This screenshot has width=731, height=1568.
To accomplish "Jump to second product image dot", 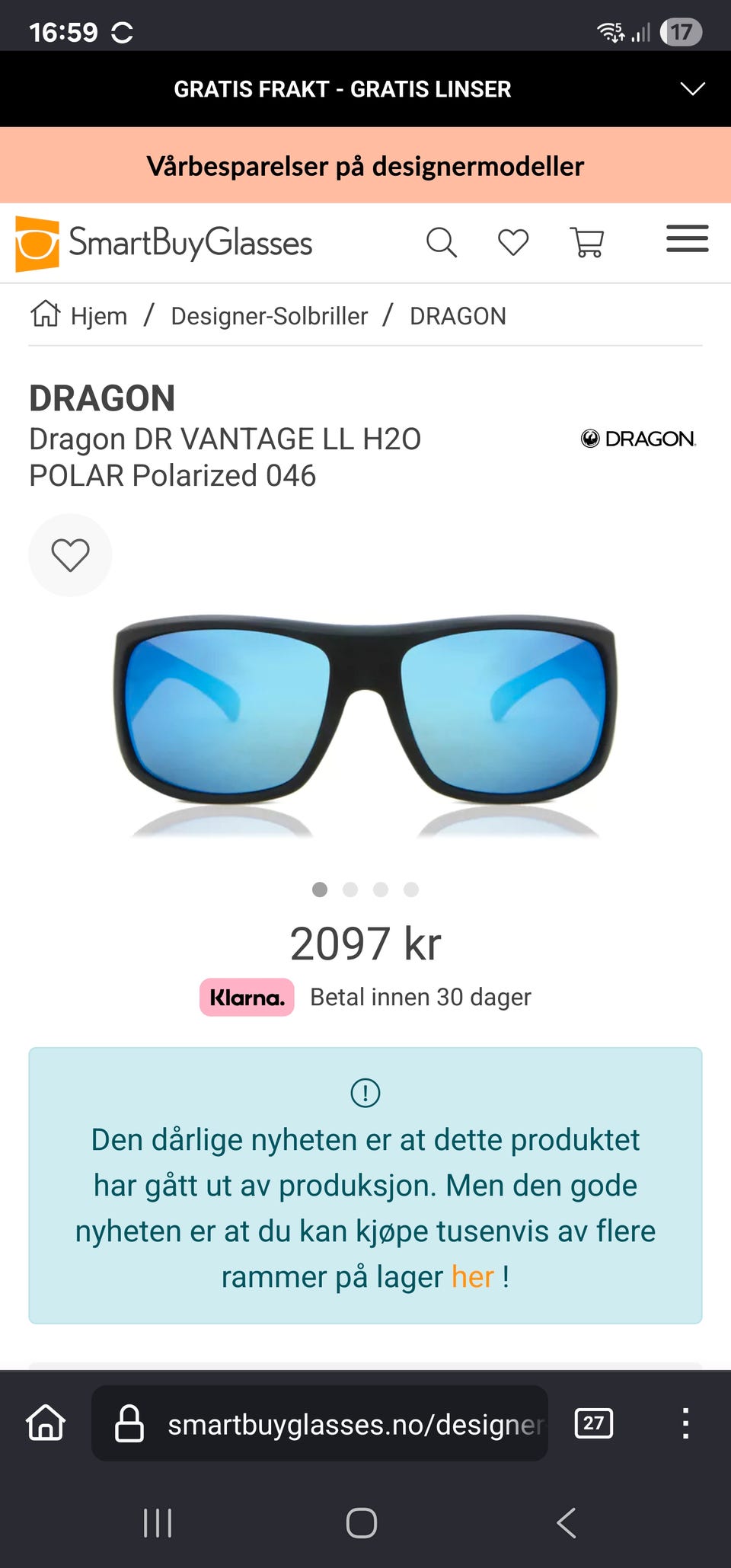I will [x=350, y=889].
